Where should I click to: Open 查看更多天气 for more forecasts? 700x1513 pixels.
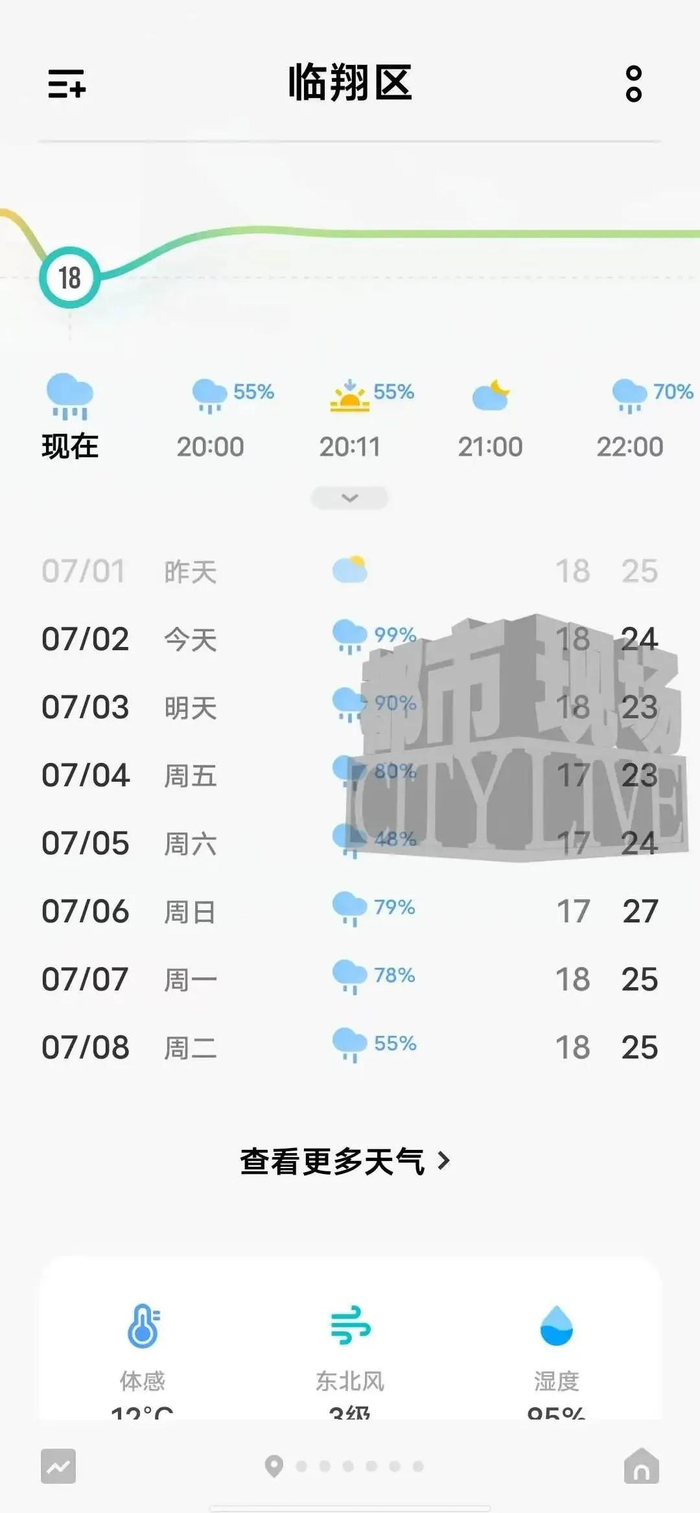[x=345, y=1161]
